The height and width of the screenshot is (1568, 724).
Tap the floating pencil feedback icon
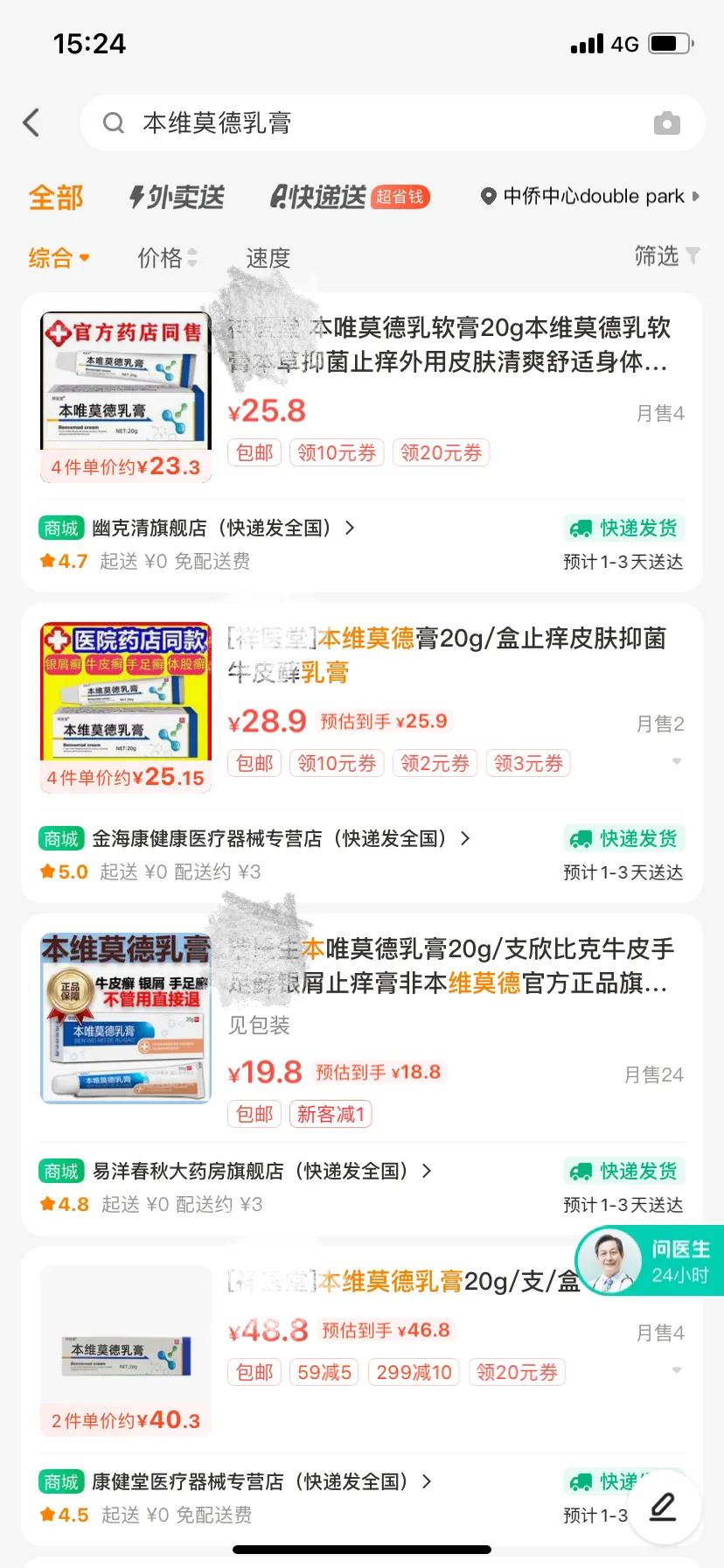point(662,1507)
